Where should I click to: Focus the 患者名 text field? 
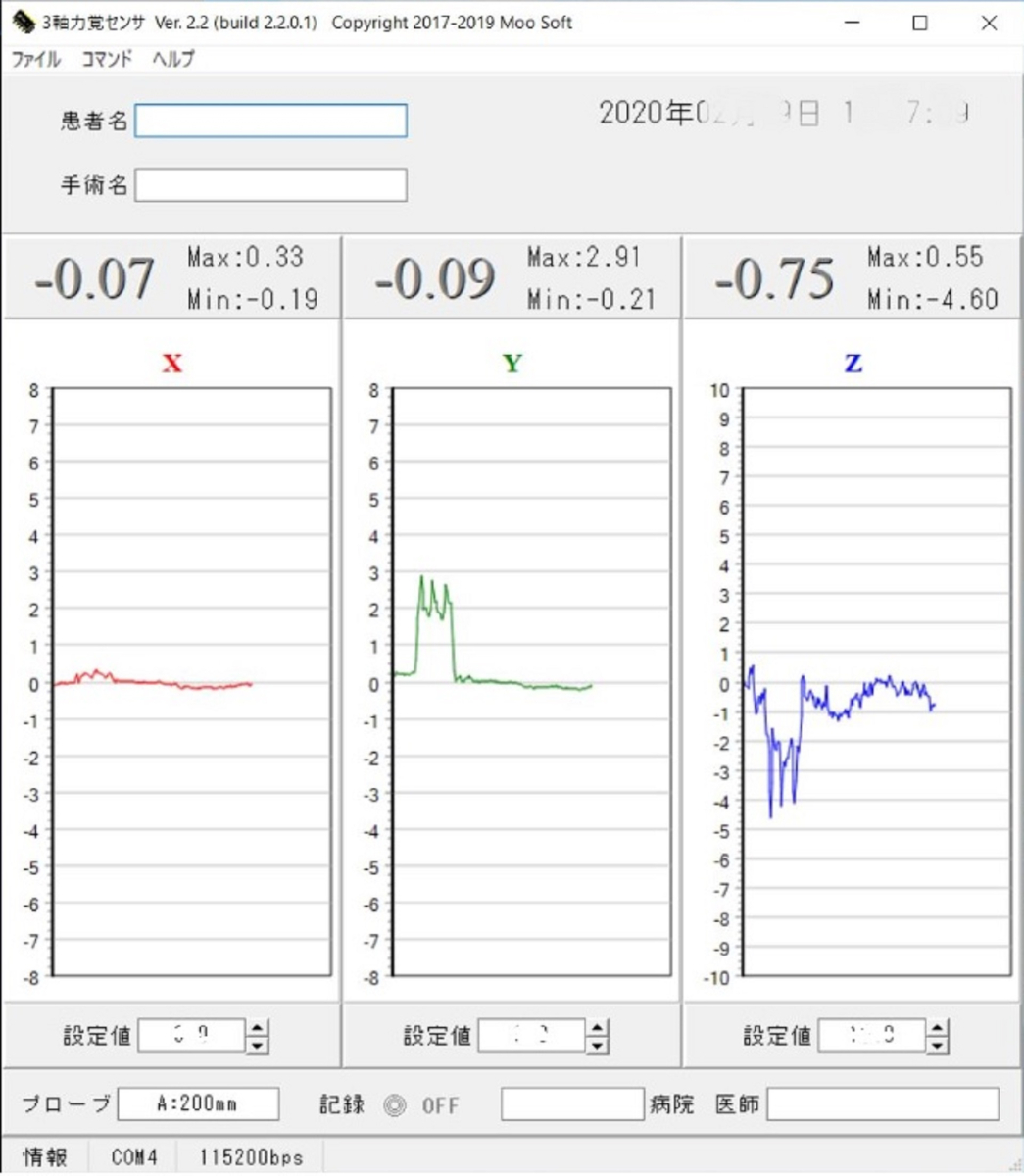[x=270, y=121]
